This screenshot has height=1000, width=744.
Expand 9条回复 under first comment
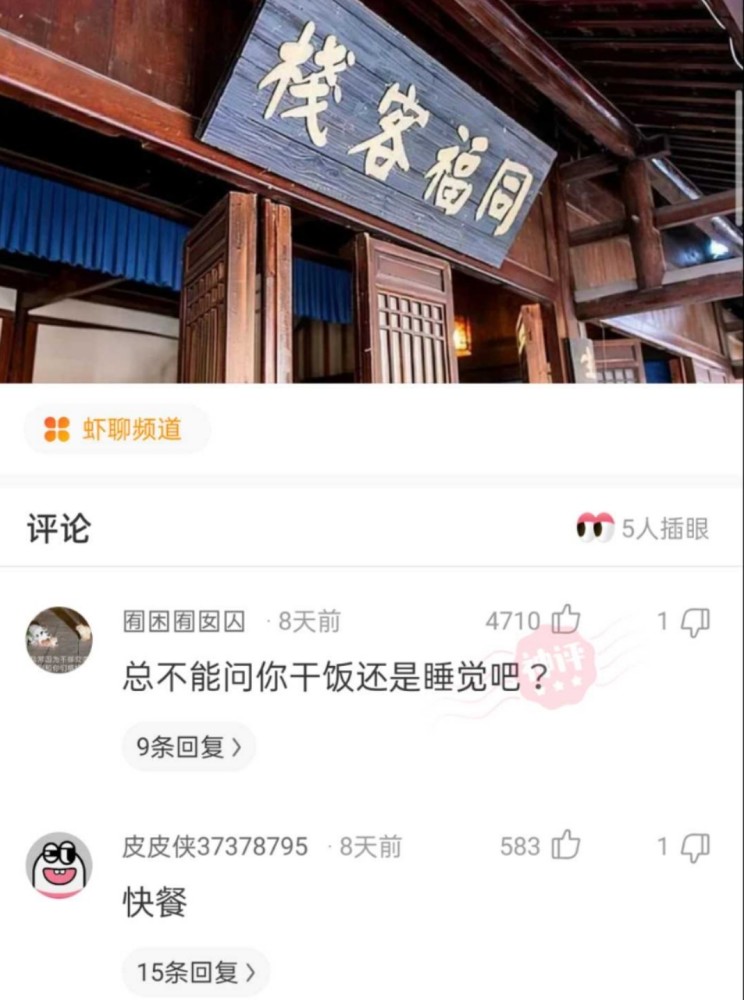pyautogui.click(x=189, y=747)
